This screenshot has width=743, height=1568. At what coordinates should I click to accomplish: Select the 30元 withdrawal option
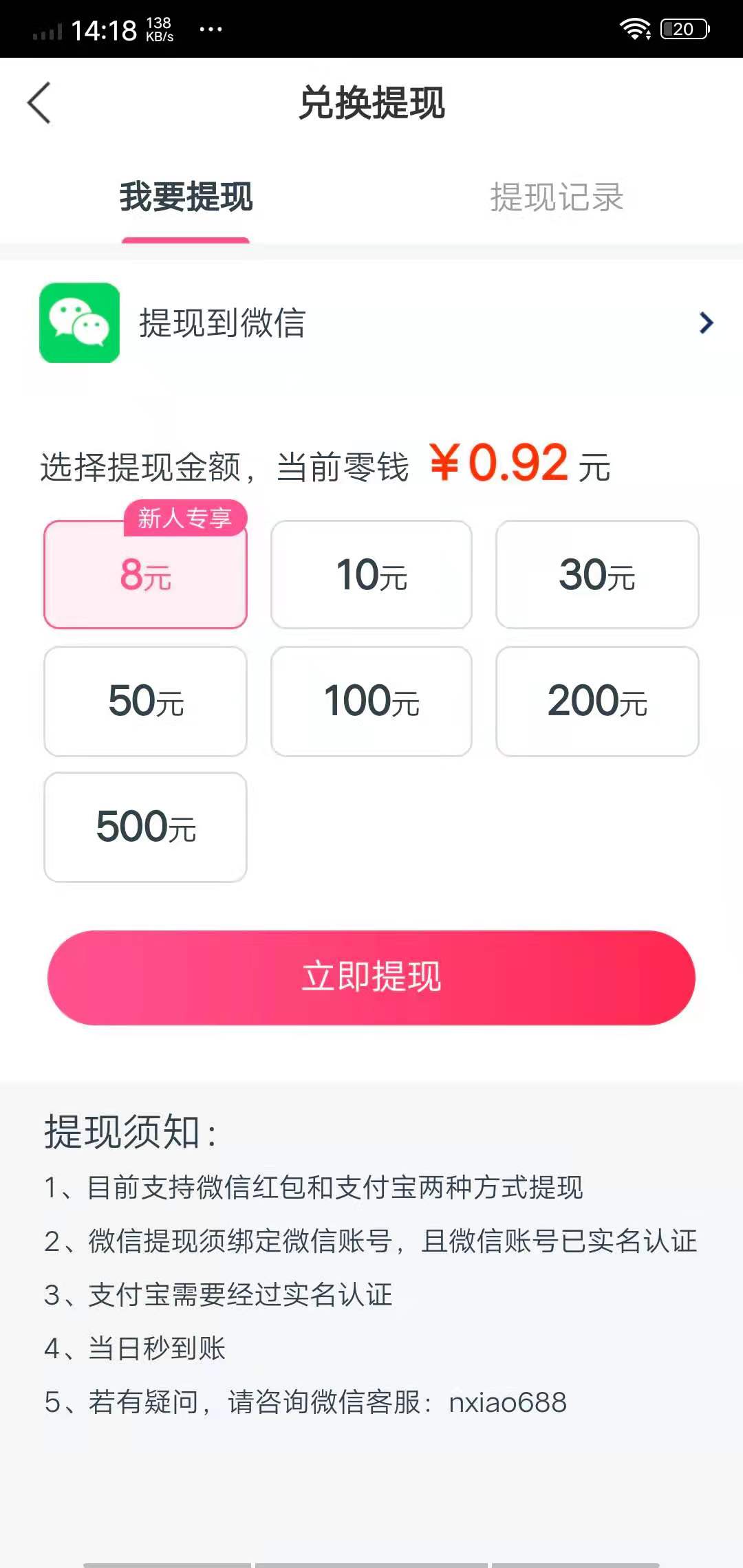pyautogui.click(x=597, y=576)
